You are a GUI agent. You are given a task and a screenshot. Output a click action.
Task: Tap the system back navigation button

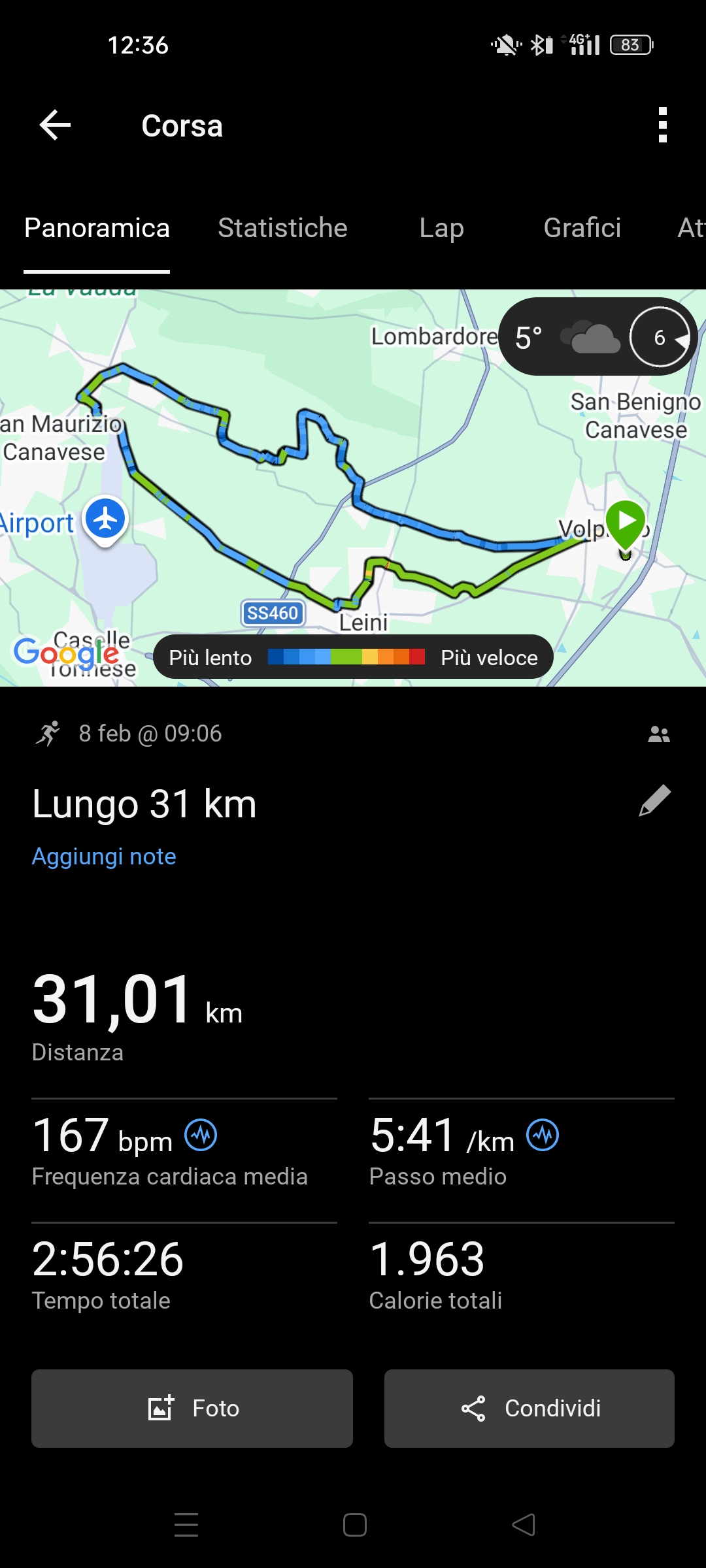click(523, 1525)
